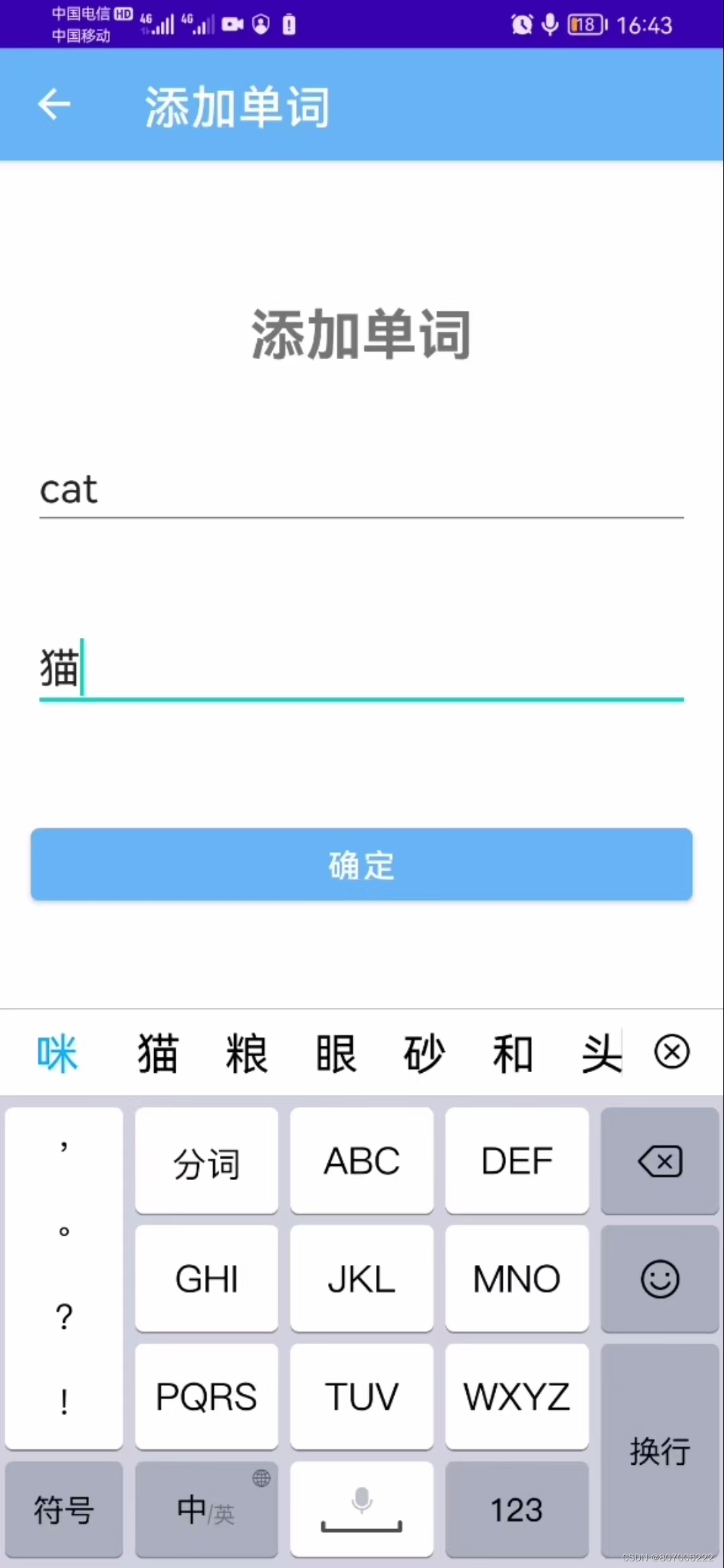Tap the MNO key
This screenshot has height=1568, width=724.
coord(516,1279)
